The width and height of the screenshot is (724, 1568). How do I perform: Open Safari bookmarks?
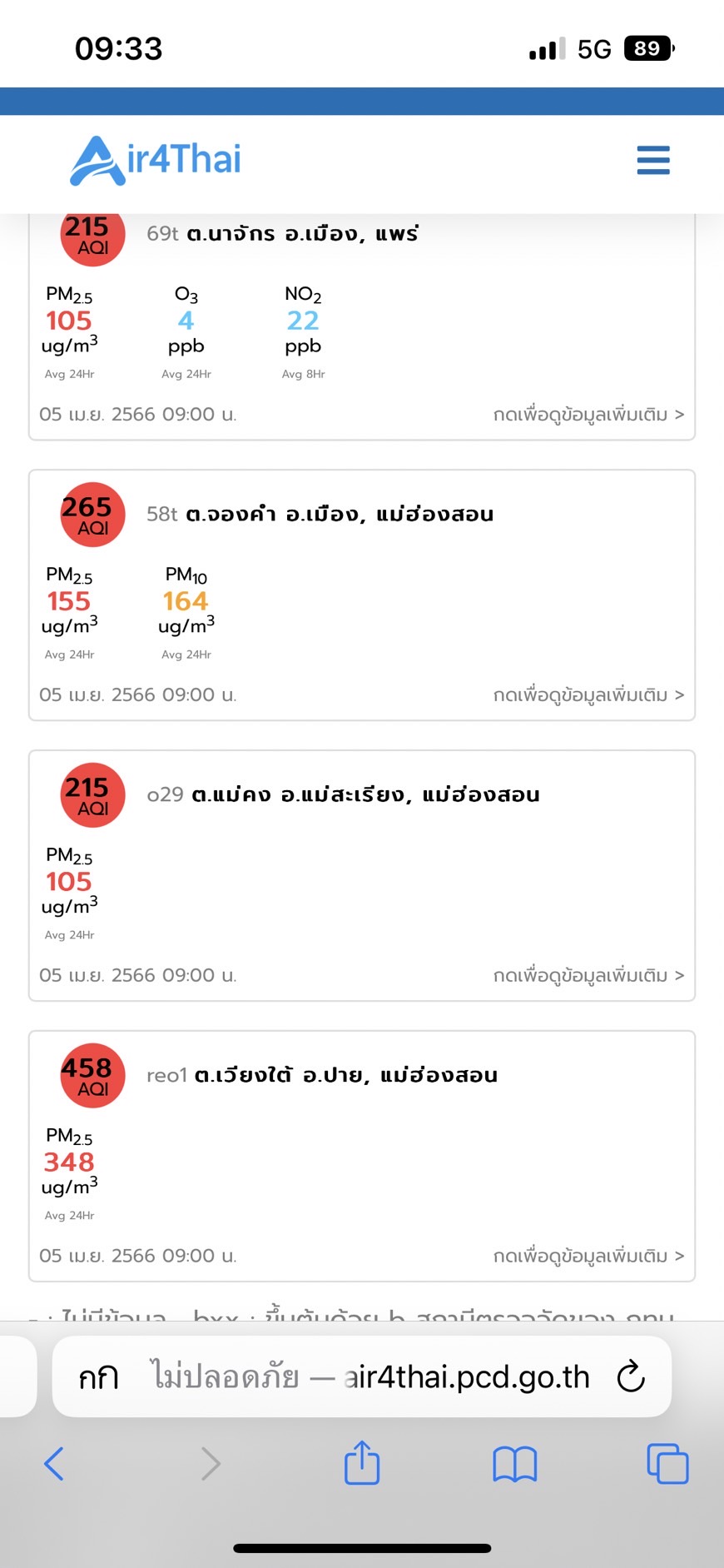(514, 1463)
